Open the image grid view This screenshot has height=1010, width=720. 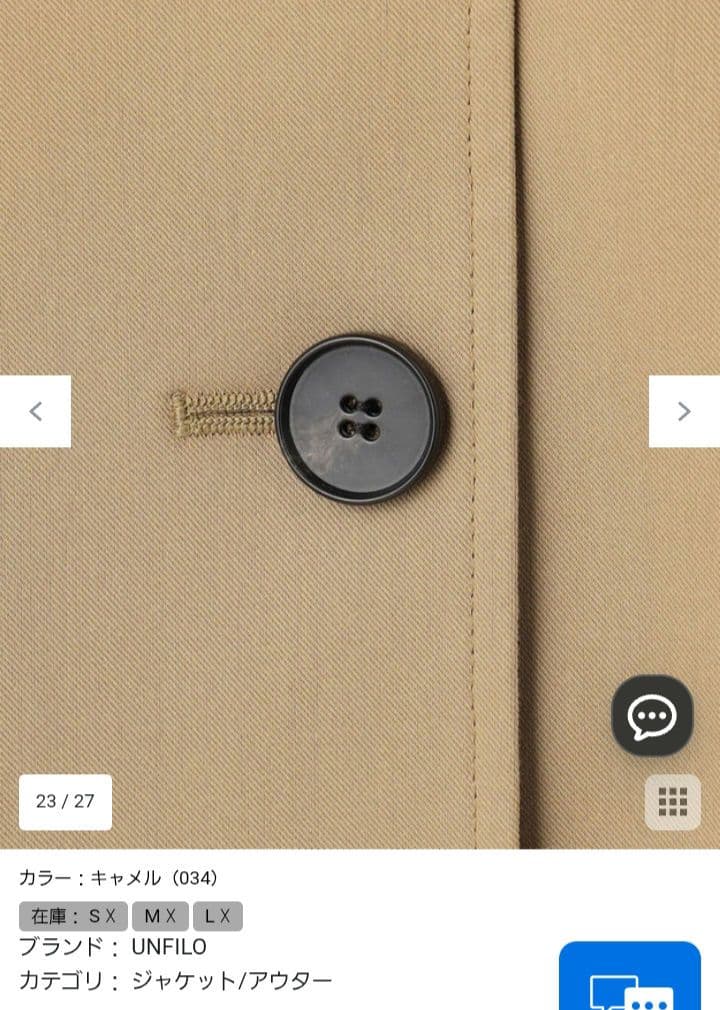click(672, 801)
